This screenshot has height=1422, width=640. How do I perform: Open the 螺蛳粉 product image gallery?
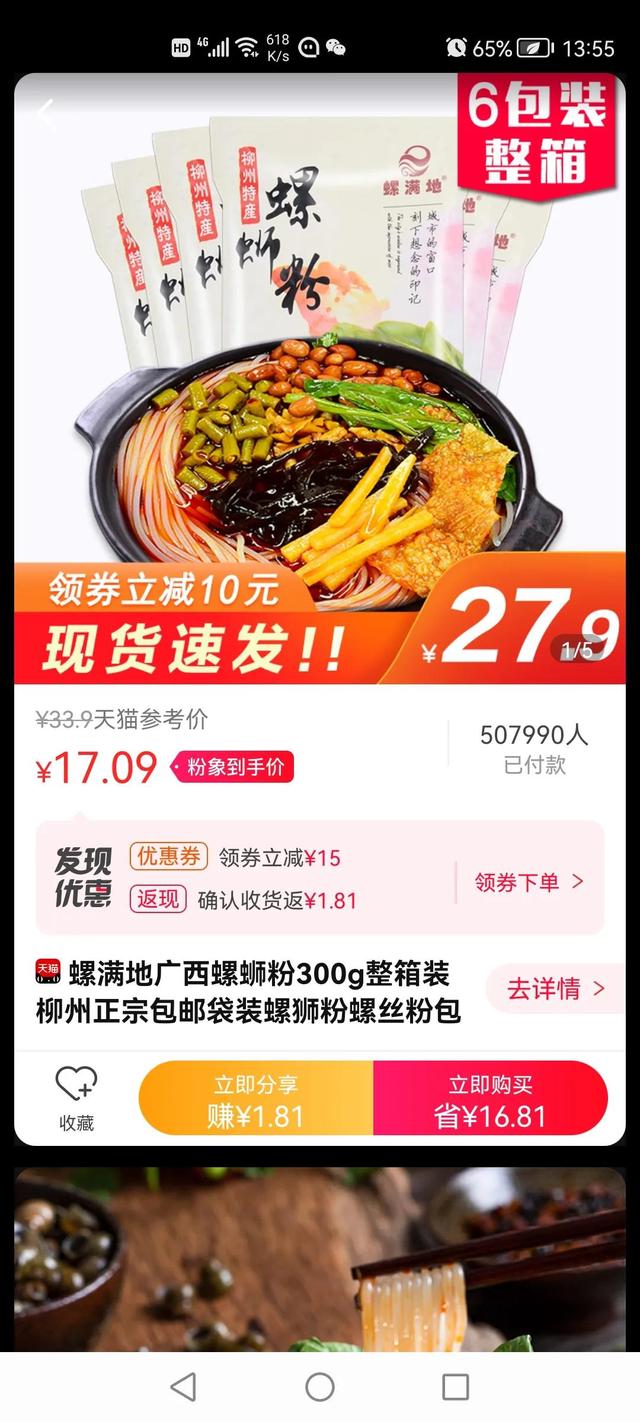click(x=320, y=380)
